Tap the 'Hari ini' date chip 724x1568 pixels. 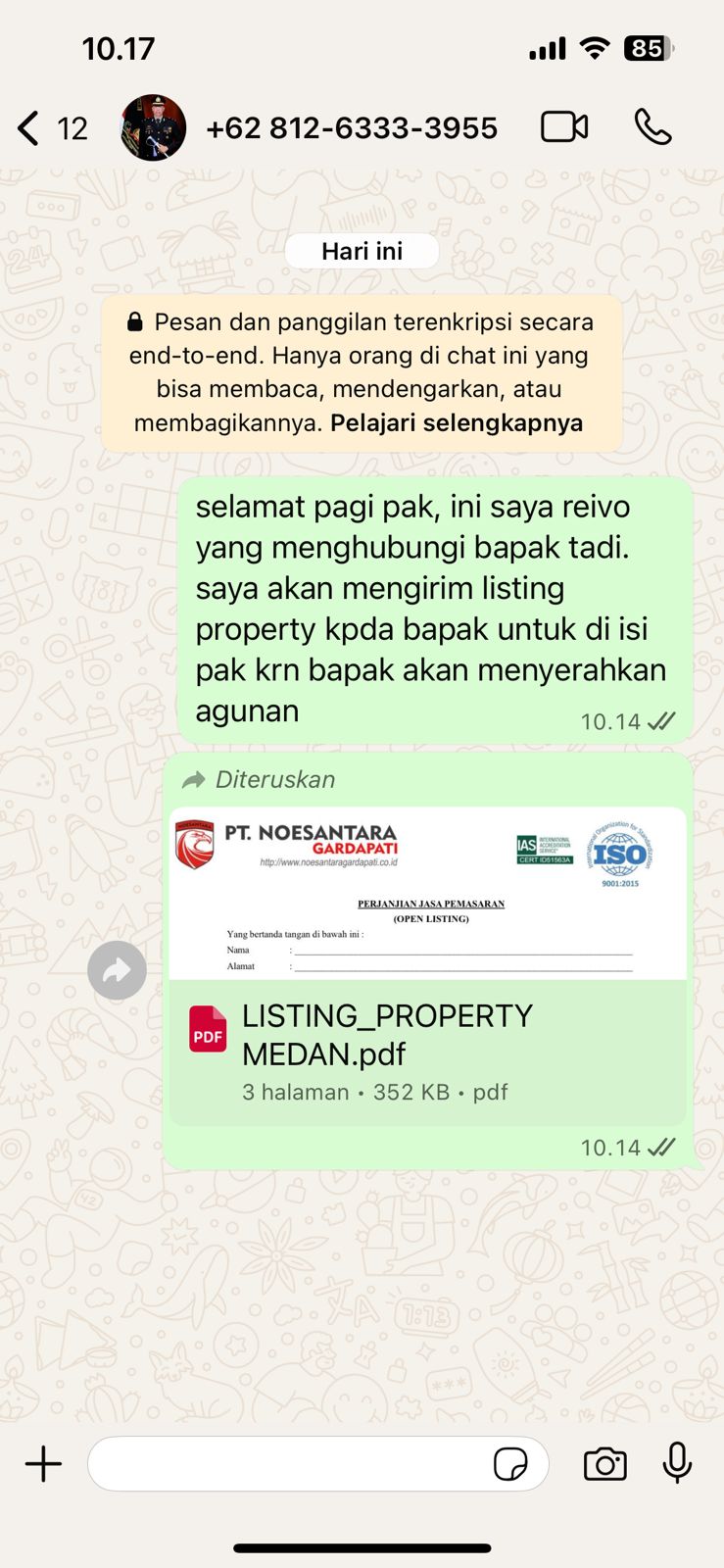pos(362,250)
